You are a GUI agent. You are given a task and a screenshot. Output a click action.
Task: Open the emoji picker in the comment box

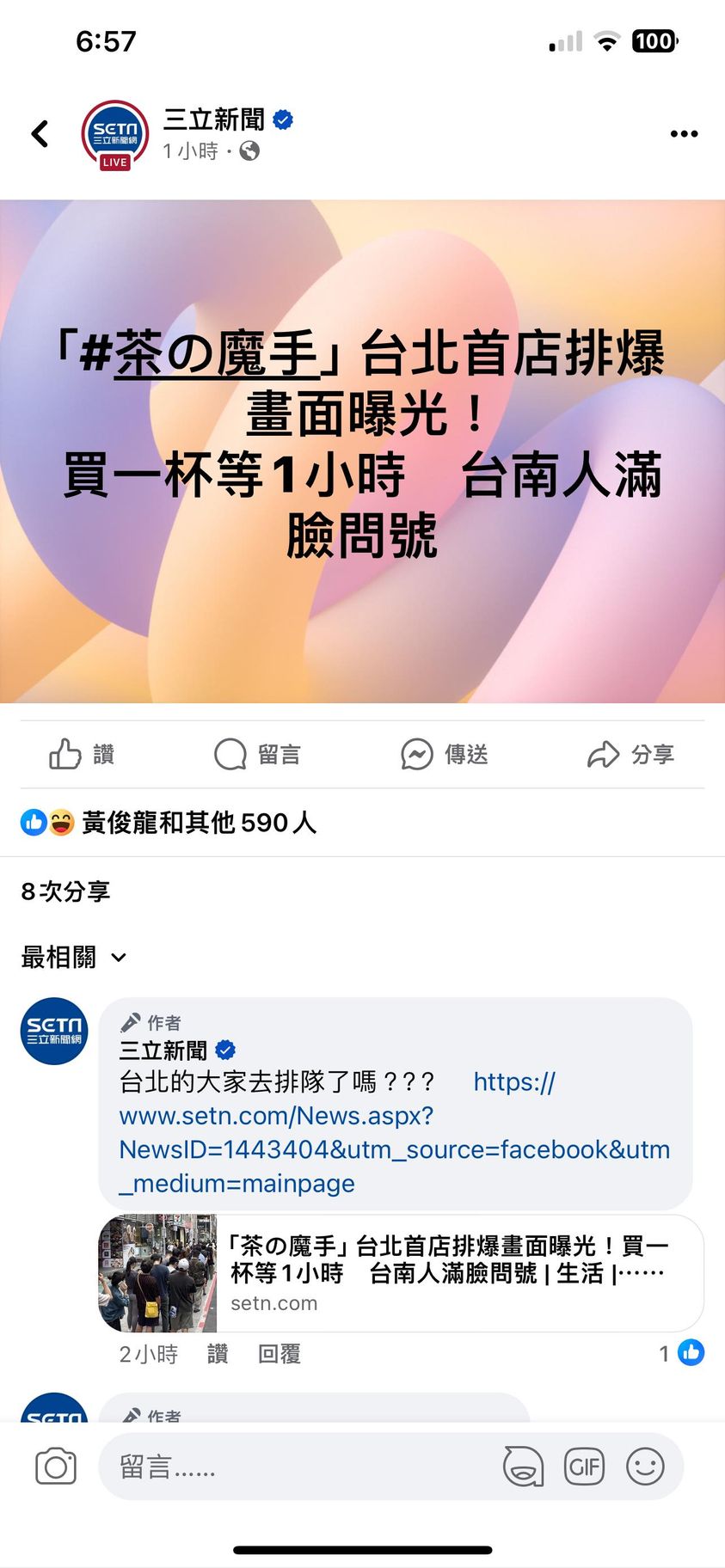[x=645, y=1467]
